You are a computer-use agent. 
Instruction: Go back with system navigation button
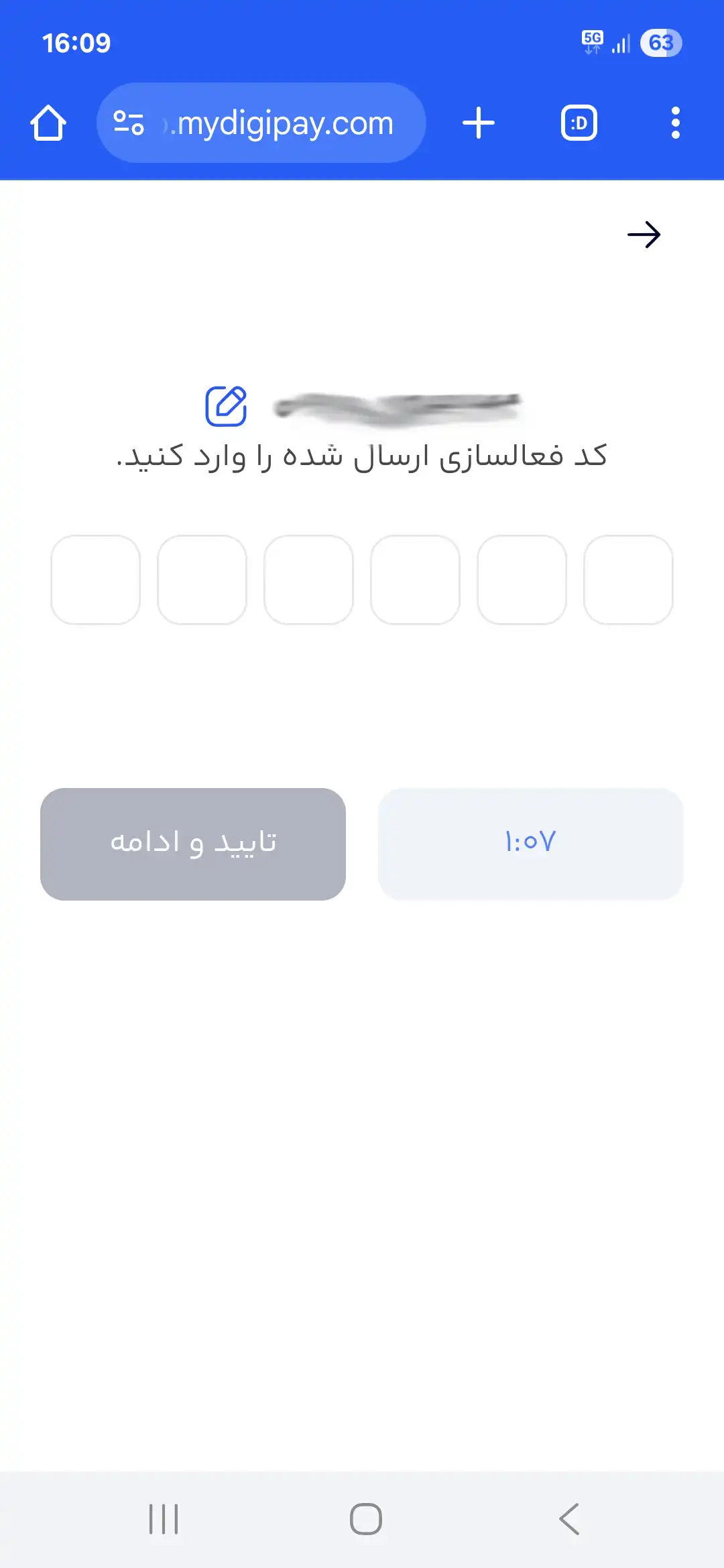(569, 1518)
